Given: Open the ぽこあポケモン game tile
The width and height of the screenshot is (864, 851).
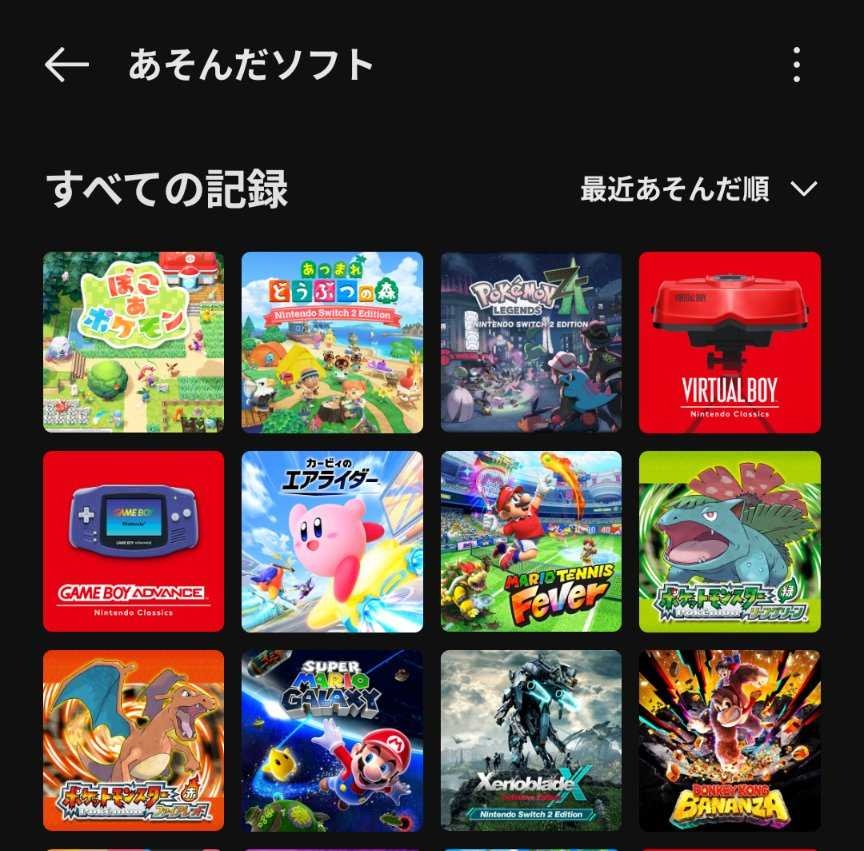Looking at the screenshot, I should click(x=133, y=342).
